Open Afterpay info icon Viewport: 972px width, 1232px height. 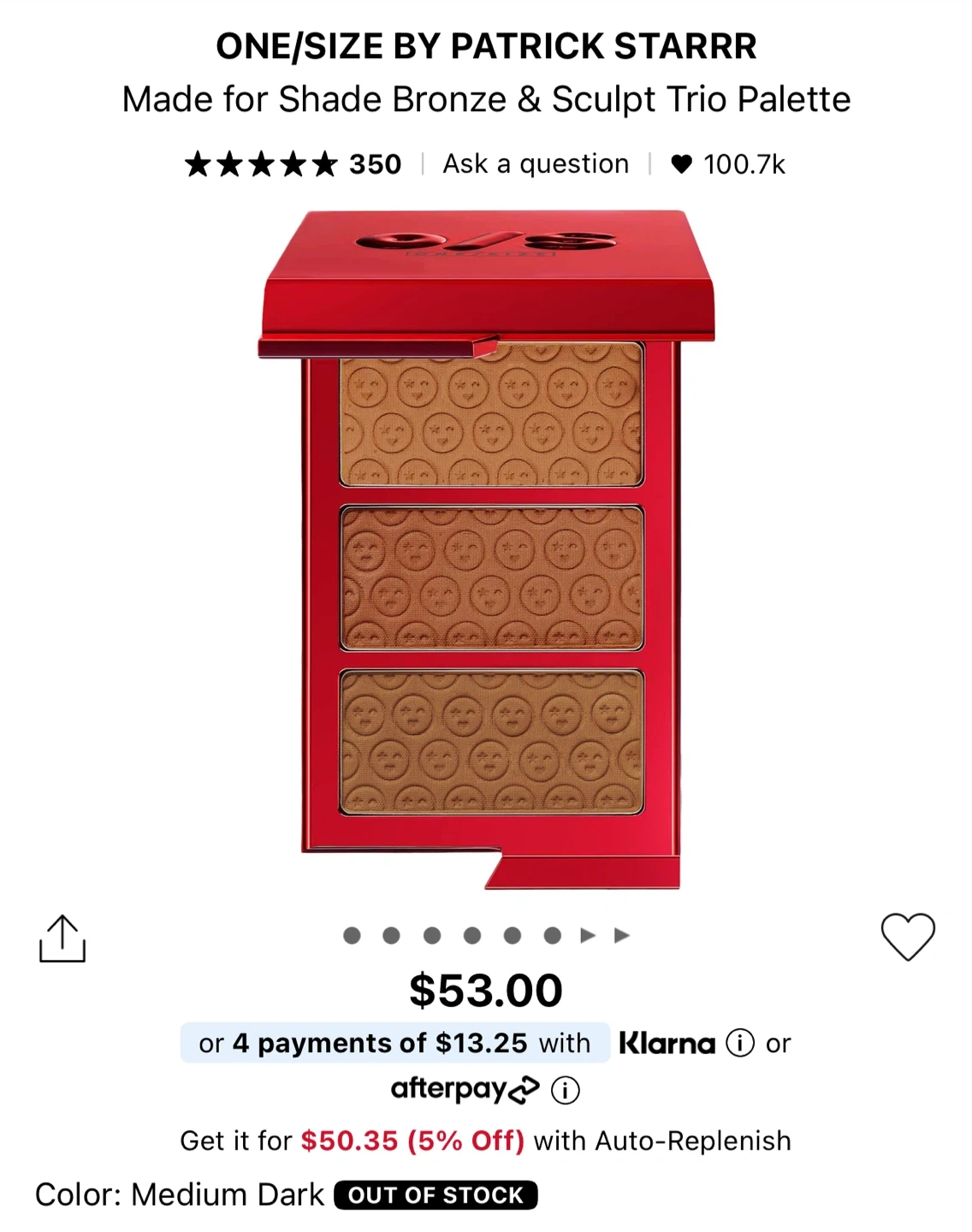tap(565, 1090)
